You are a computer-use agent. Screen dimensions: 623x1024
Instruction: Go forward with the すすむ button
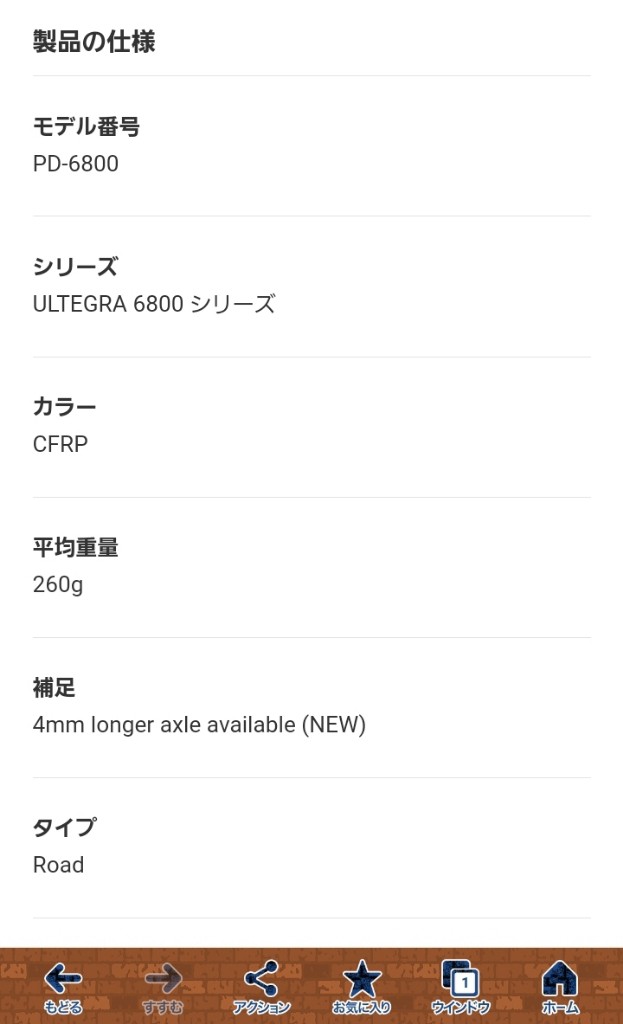point(163,987)
